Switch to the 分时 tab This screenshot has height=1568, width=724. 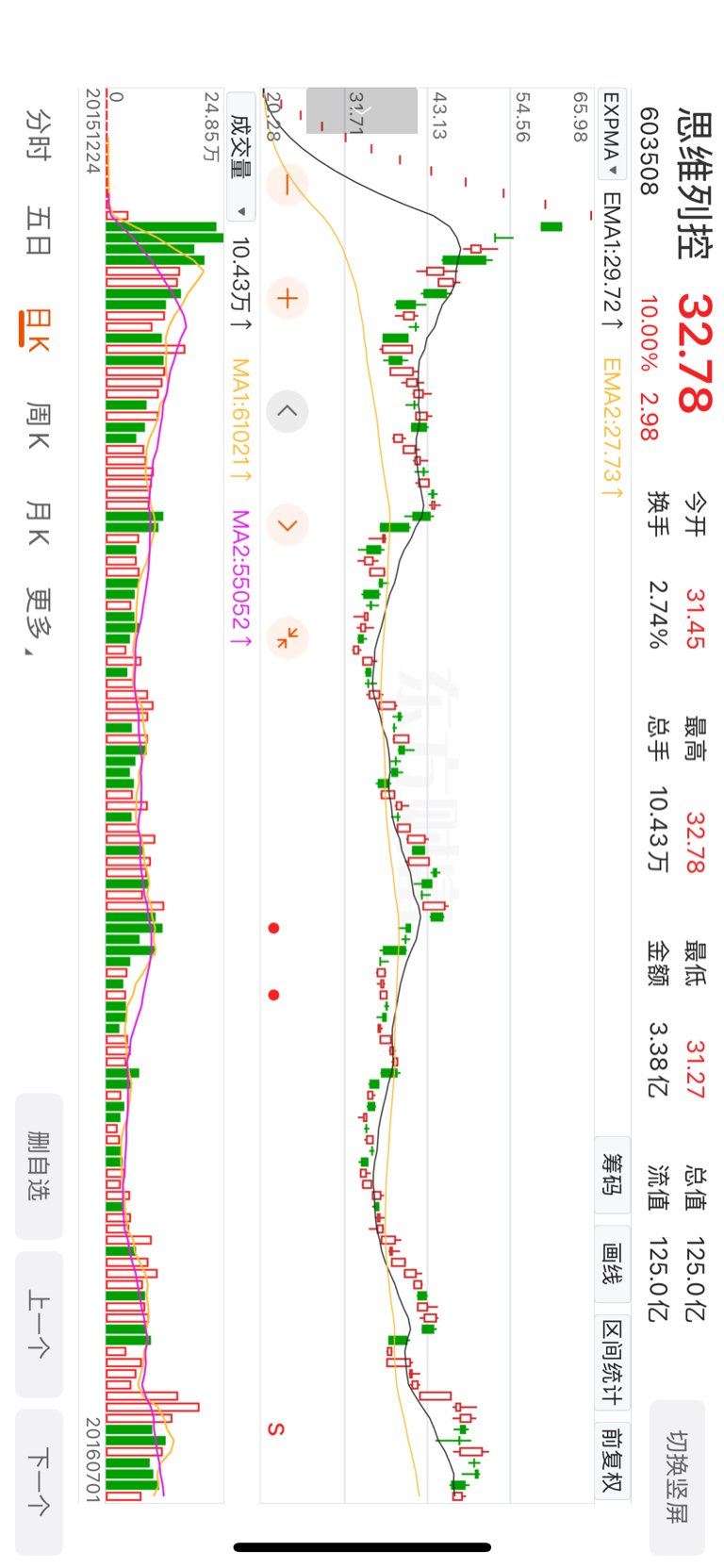(x=38, y=134)
